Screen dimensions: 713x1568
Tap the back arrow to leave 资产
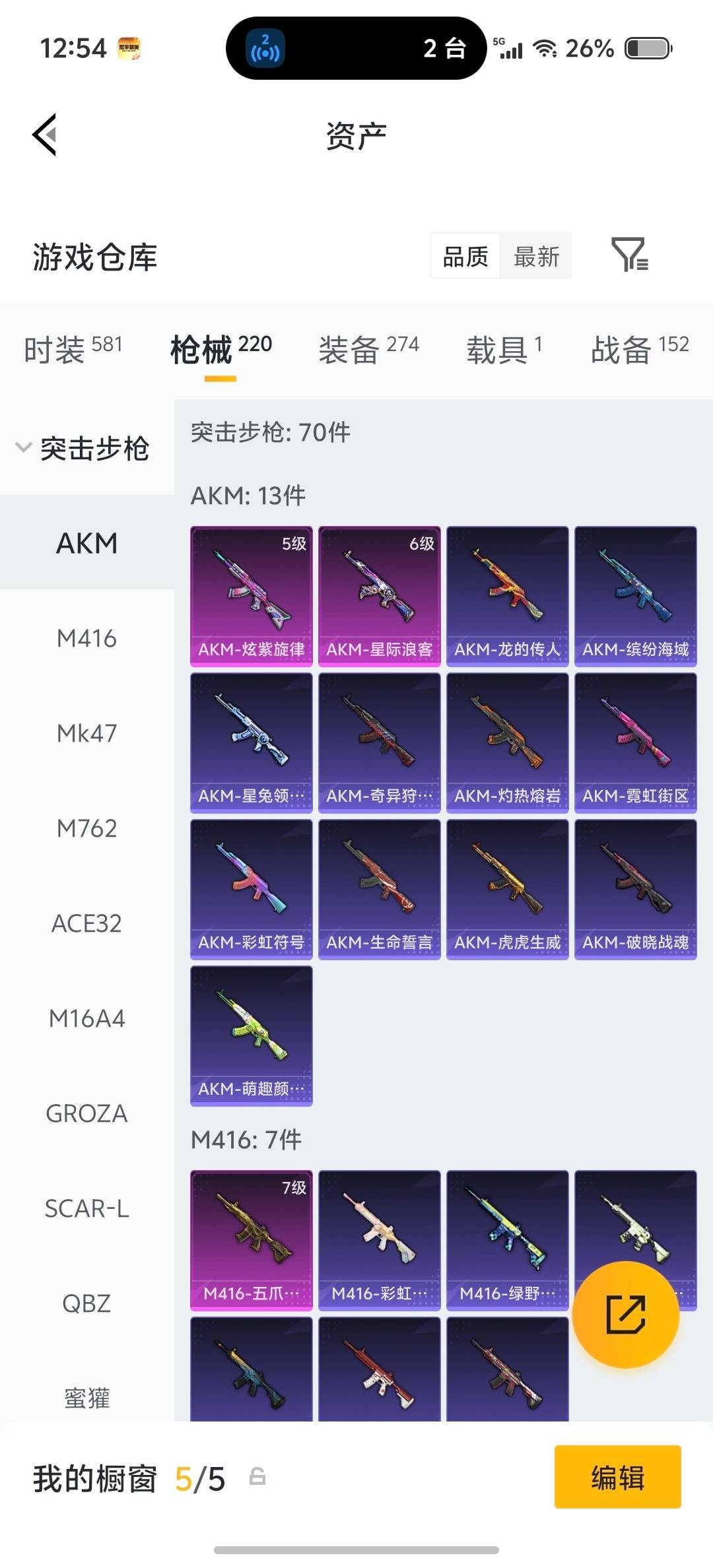pyautogui.click(x=44, y=135)
